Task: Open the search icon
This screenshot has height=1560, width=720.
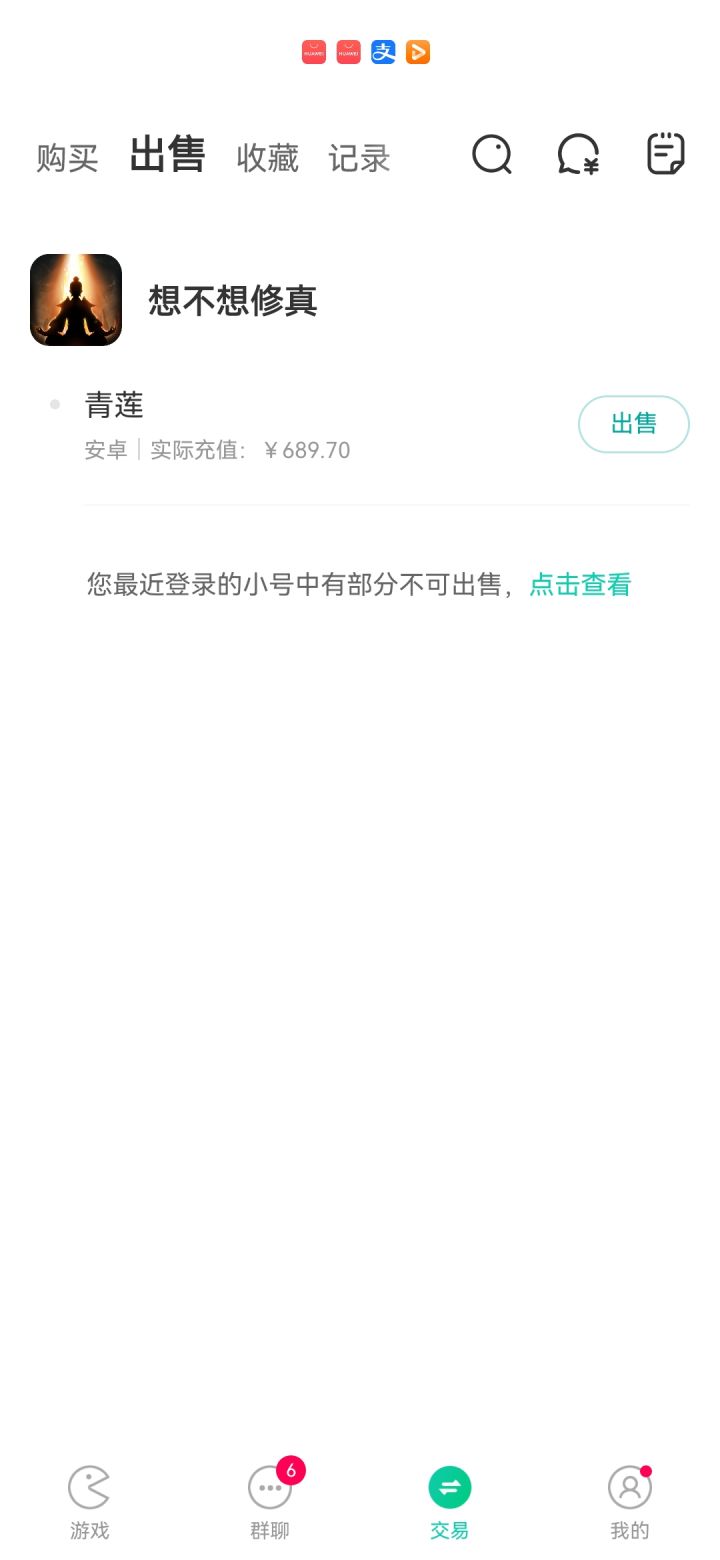Action: (x=491, y=156)
